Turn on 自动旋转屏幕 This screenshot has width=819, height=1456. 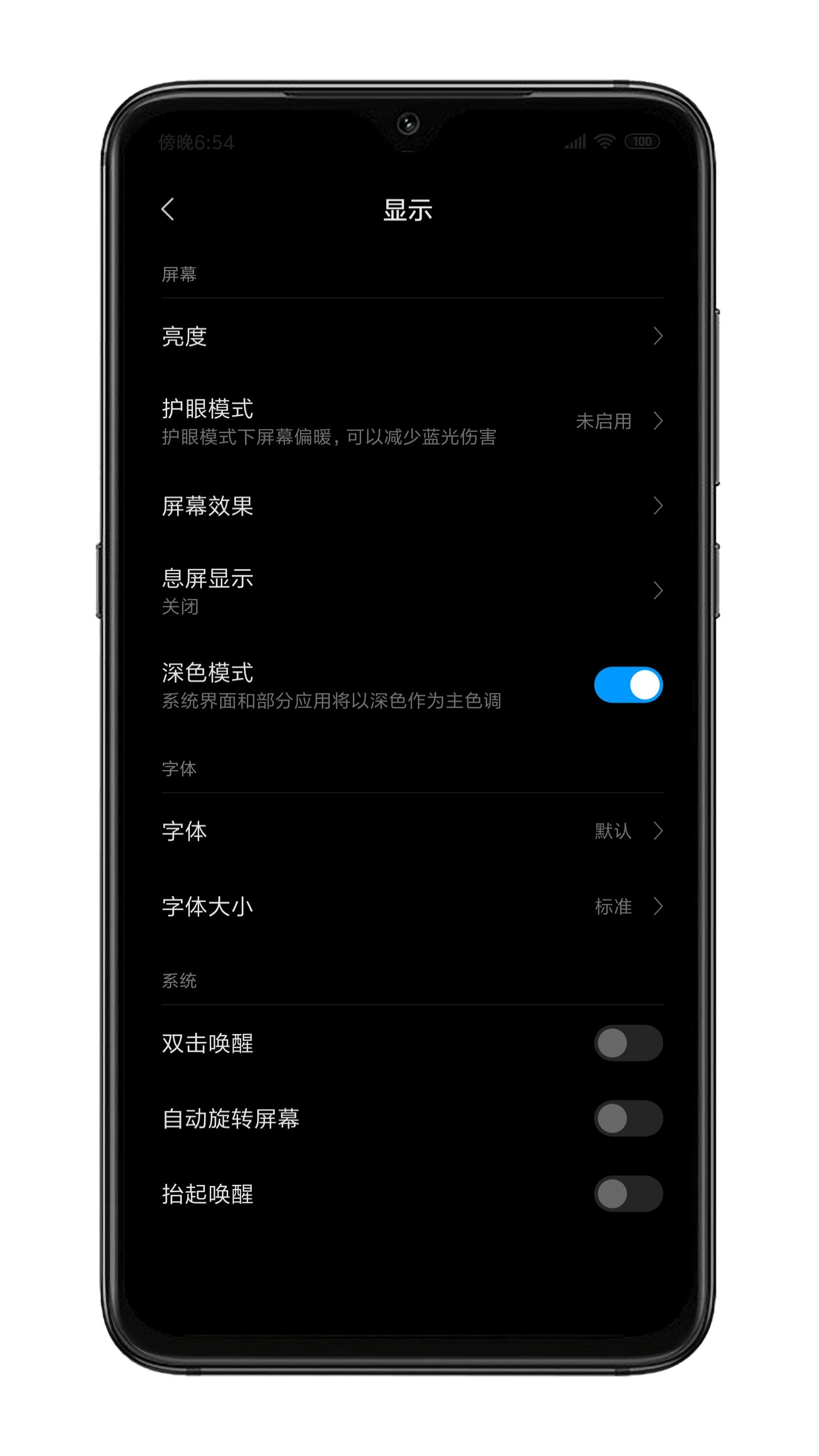(628, 1119)
